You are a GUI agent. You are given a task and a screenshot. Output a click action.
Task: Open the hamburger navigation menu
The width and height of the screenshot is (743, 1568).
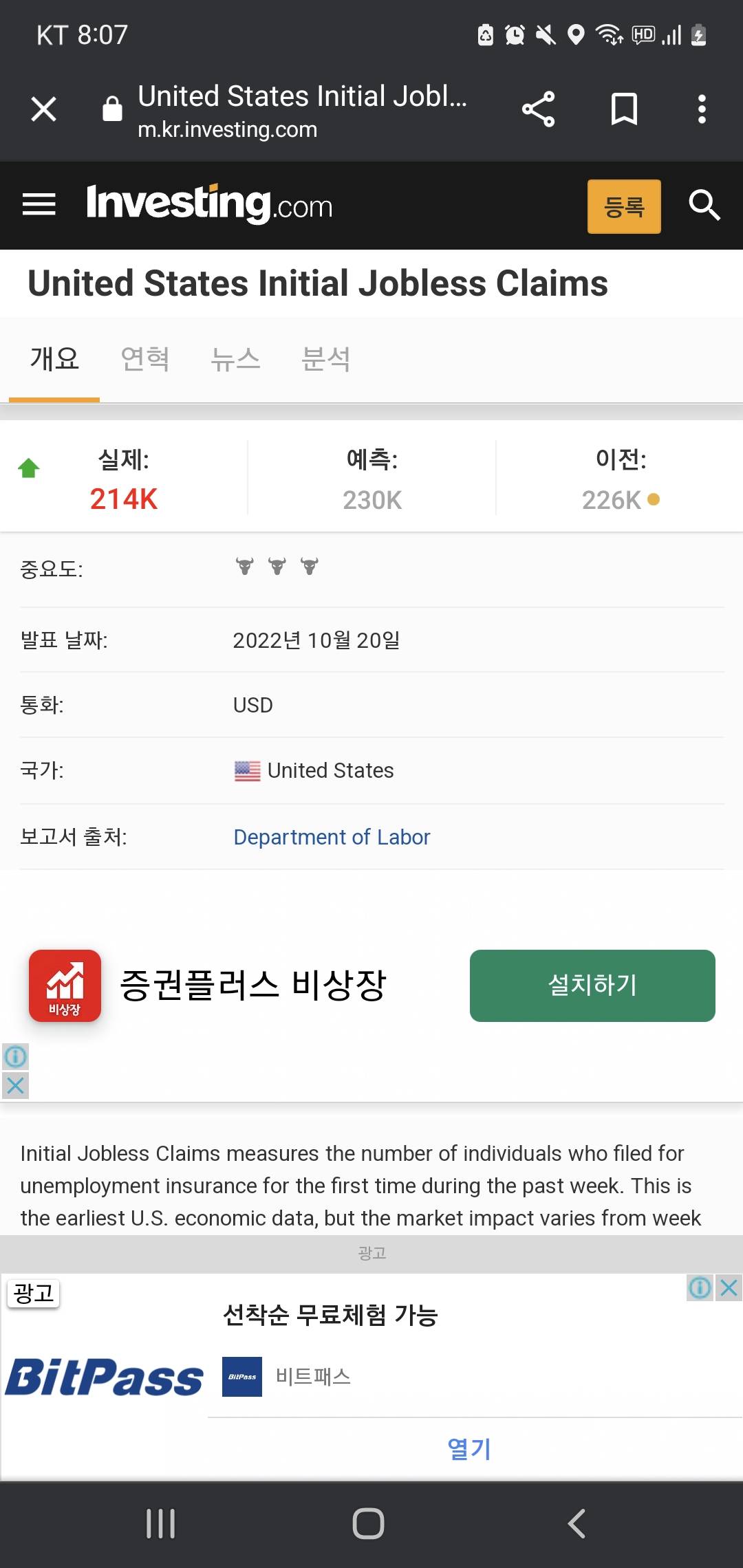pos(39,204)
